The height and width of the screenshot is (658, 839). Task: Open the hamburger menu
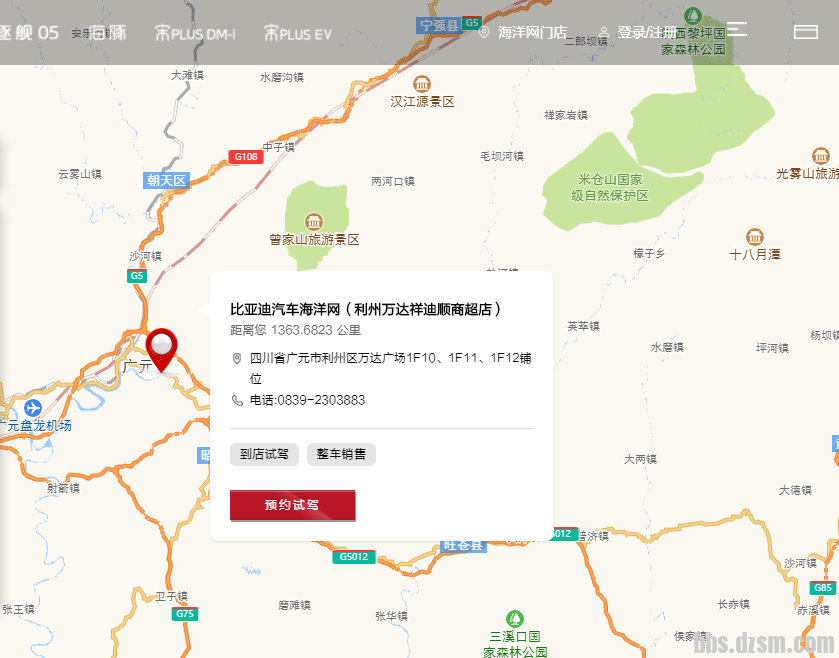[737, 30]
